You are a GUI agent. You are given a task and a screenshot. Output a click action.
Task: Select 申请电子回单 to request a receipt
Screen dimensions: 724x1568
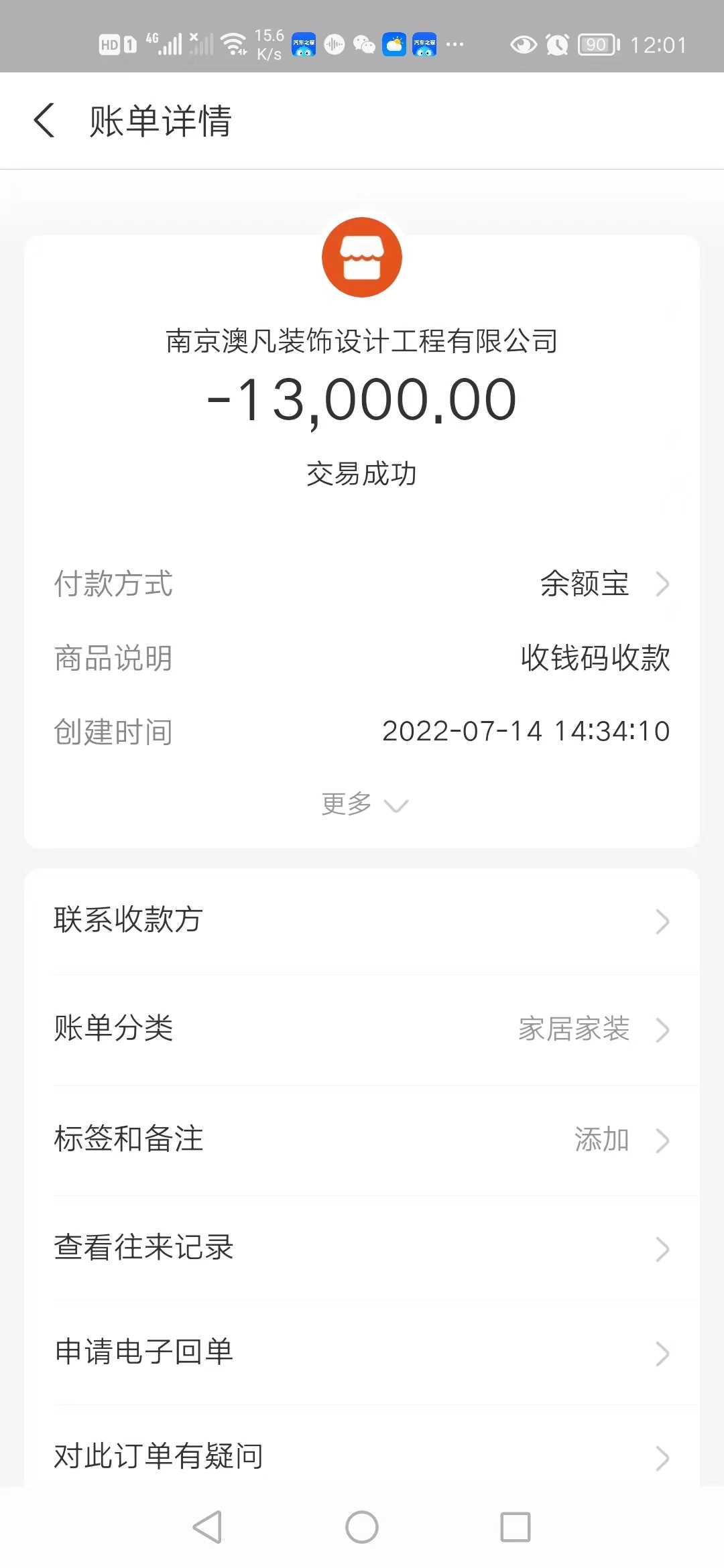point(362,1352)
